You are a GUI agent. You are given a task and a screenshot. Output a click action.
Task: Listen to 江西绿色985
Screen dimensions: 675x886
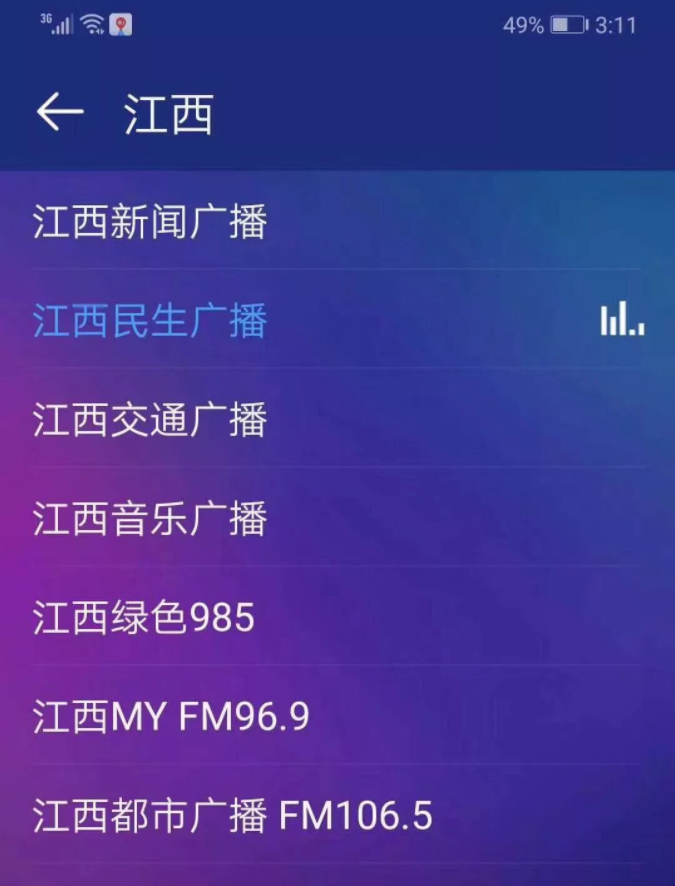[x=144, y=617]
